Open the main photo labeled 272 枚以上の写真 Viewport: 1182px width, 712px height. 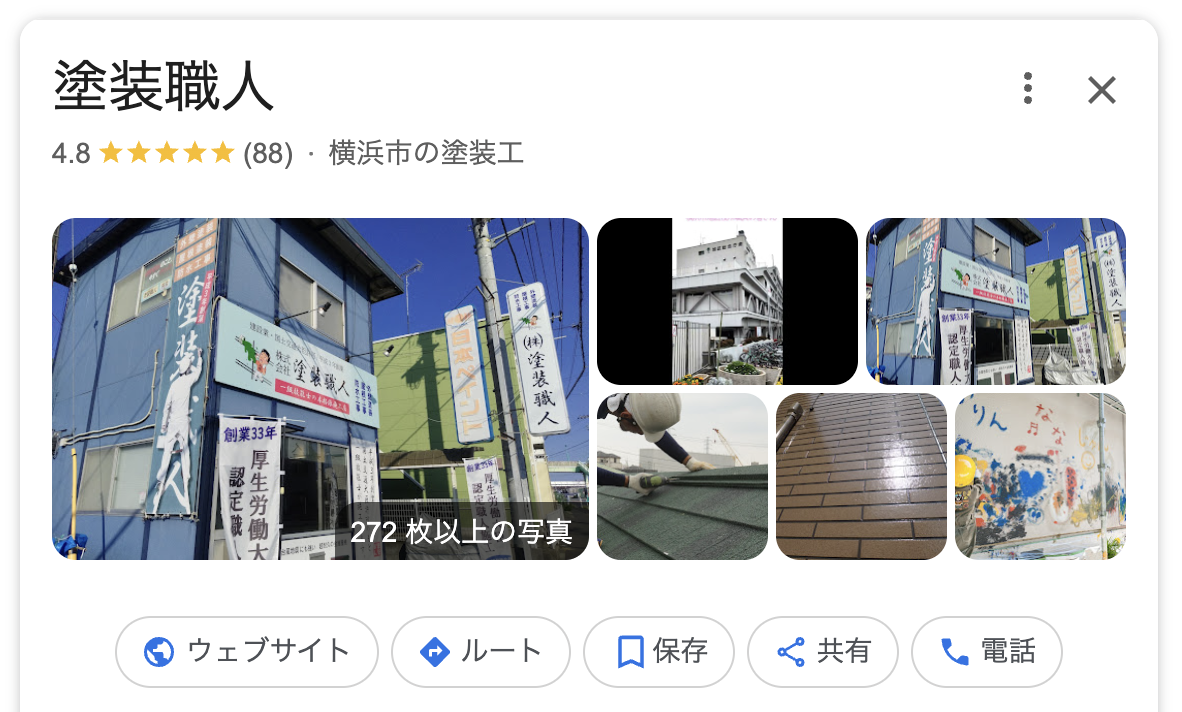[320, 388]
